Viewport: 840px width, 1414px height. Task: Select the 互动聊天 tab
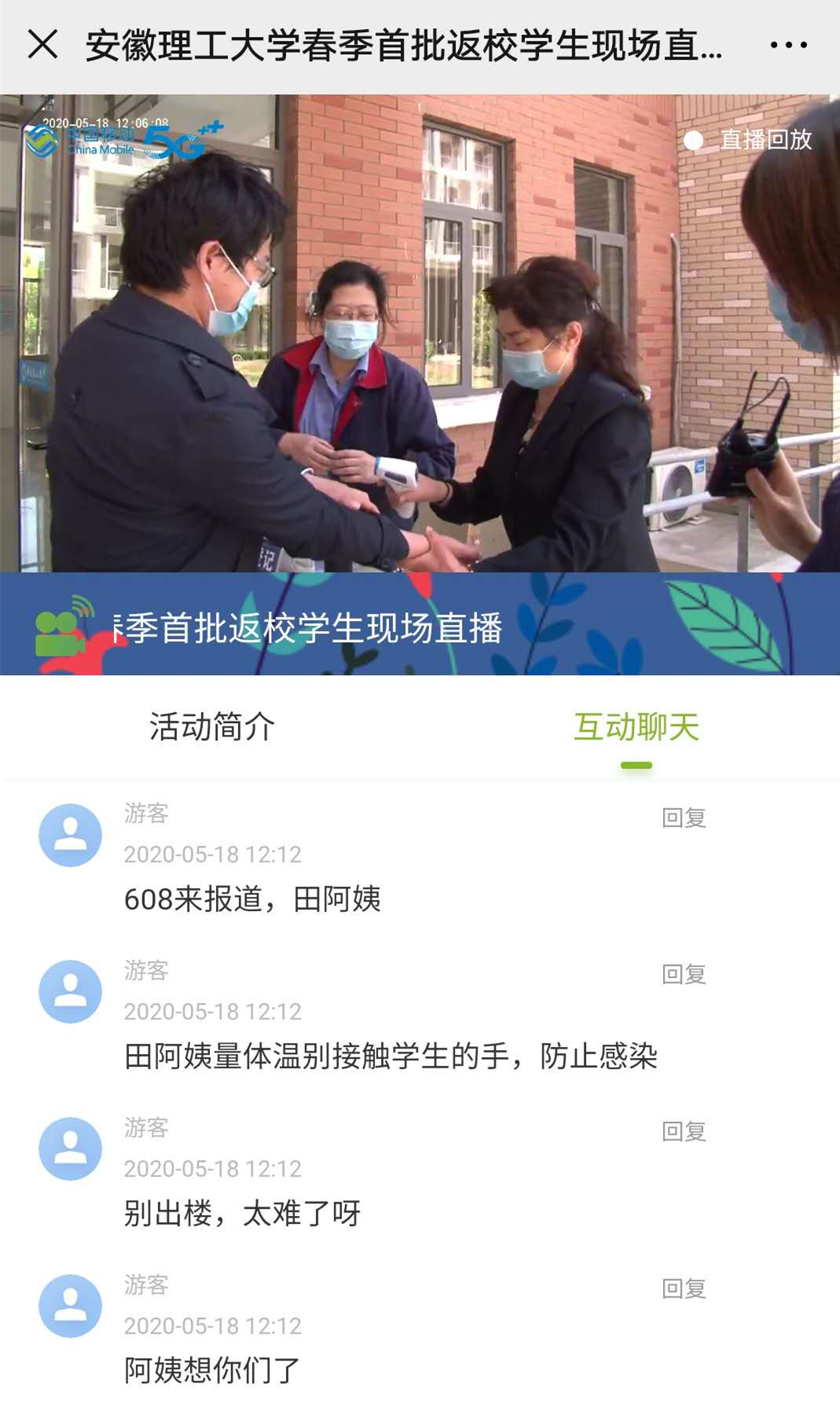[636, 726]
